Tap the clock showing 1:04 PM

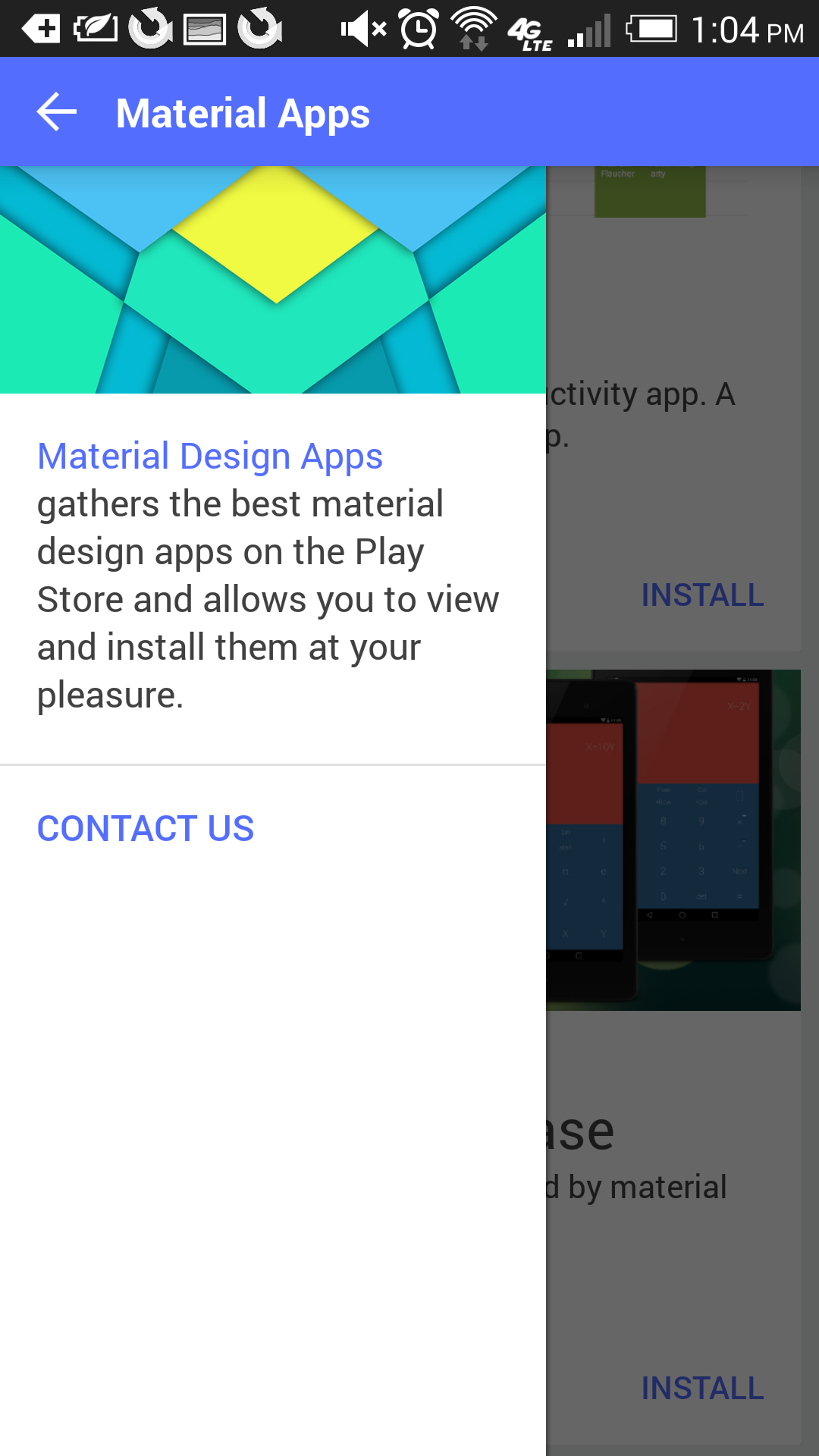pyautogui.click(x=747, y=29)
